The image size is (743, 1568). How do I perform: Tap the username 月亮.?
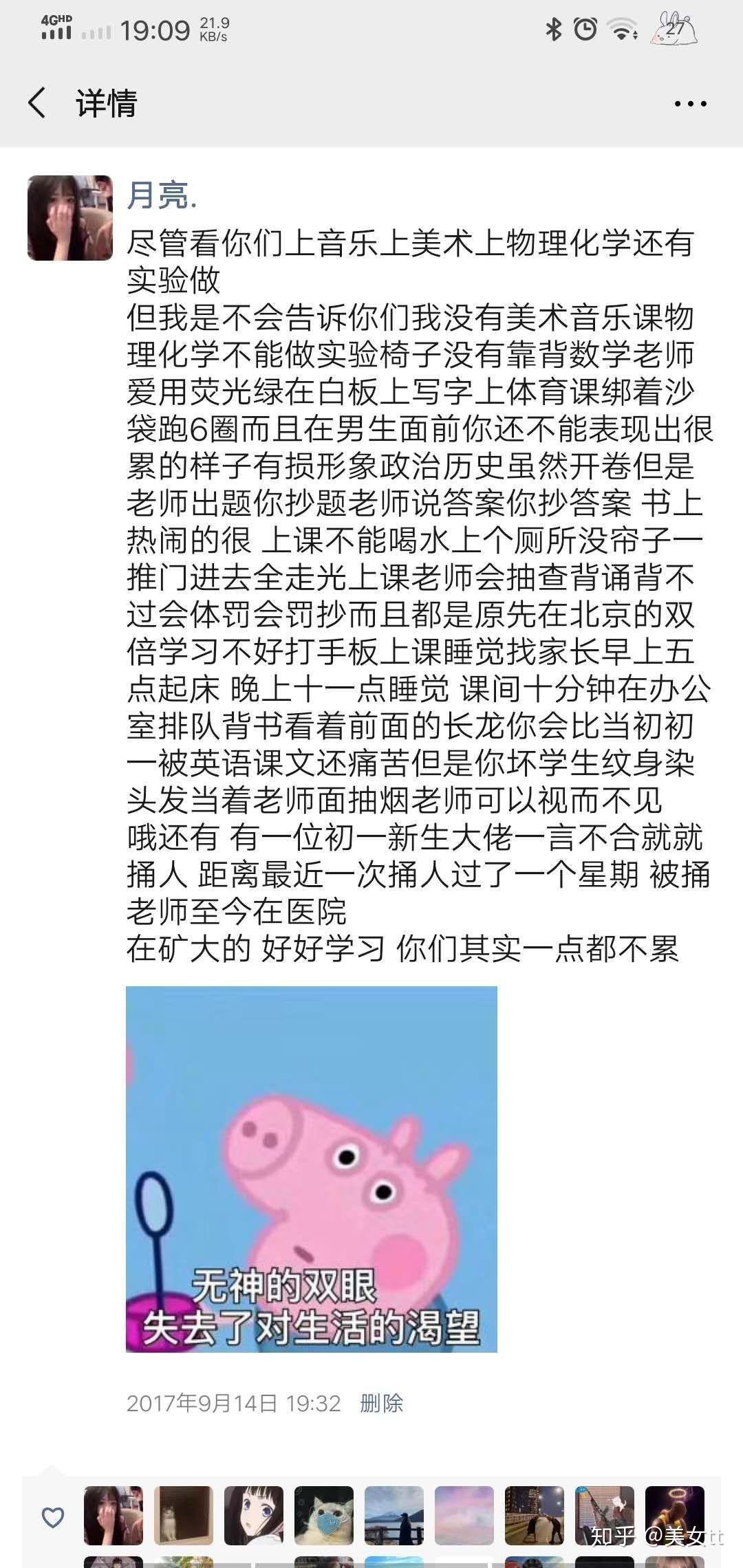point(162,195)
